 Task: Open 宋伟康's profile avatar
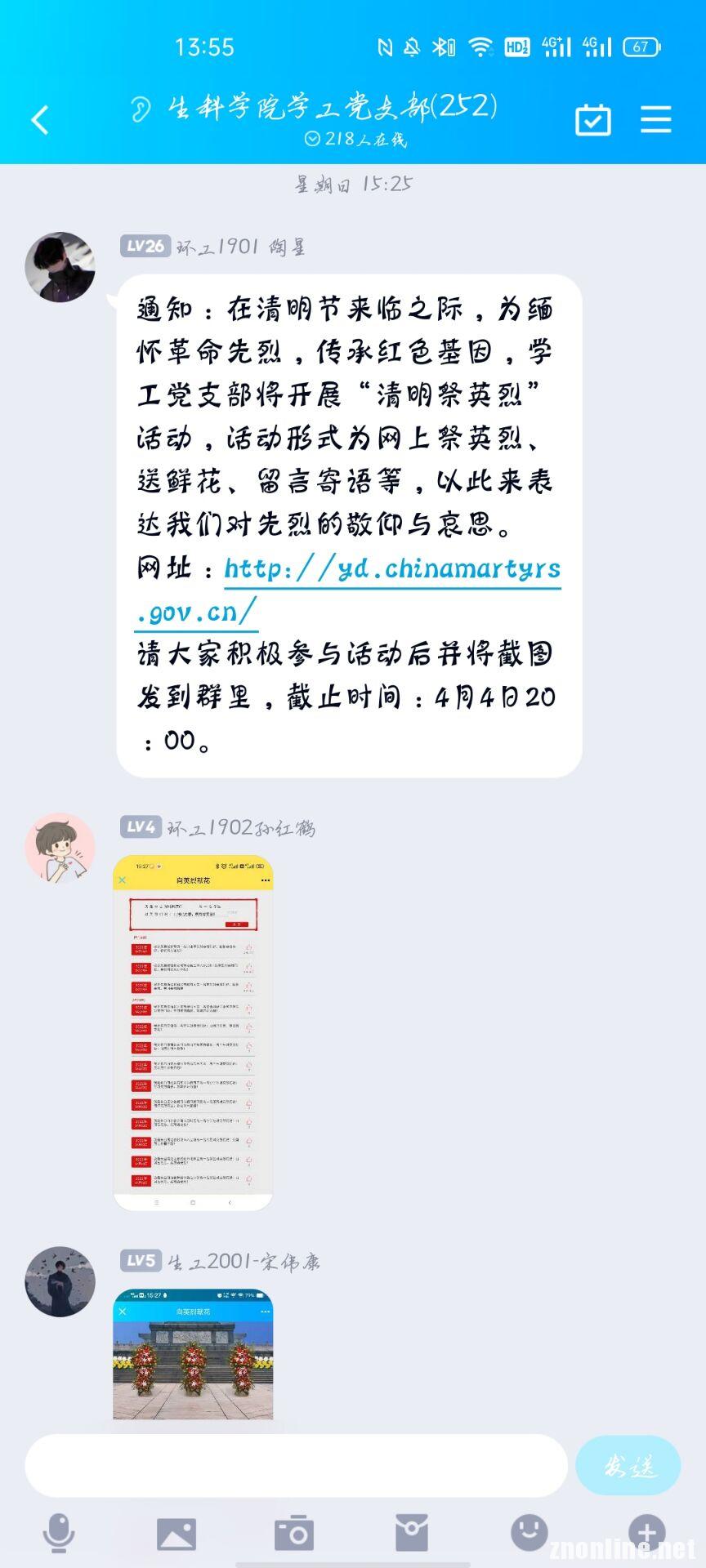tap(60, 1281)
